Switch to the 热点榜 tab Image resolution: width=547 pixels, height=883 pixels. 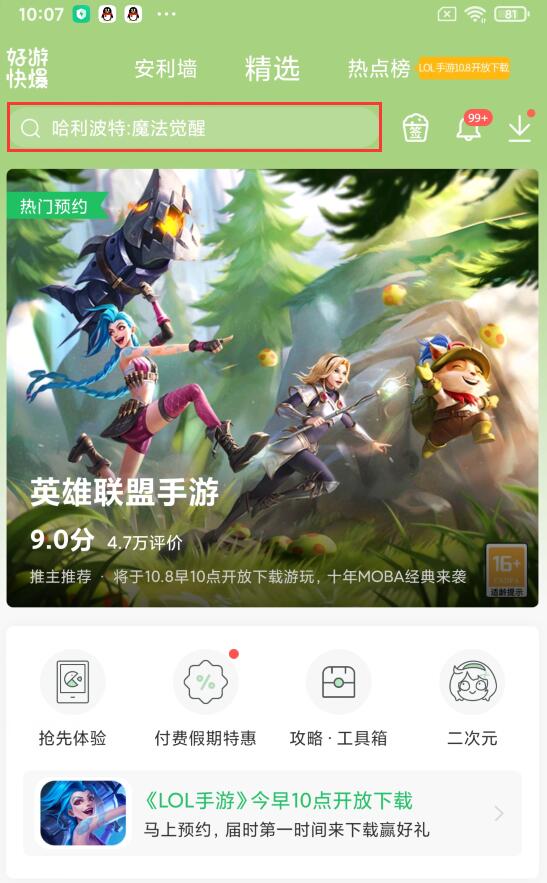pos(379,69)
